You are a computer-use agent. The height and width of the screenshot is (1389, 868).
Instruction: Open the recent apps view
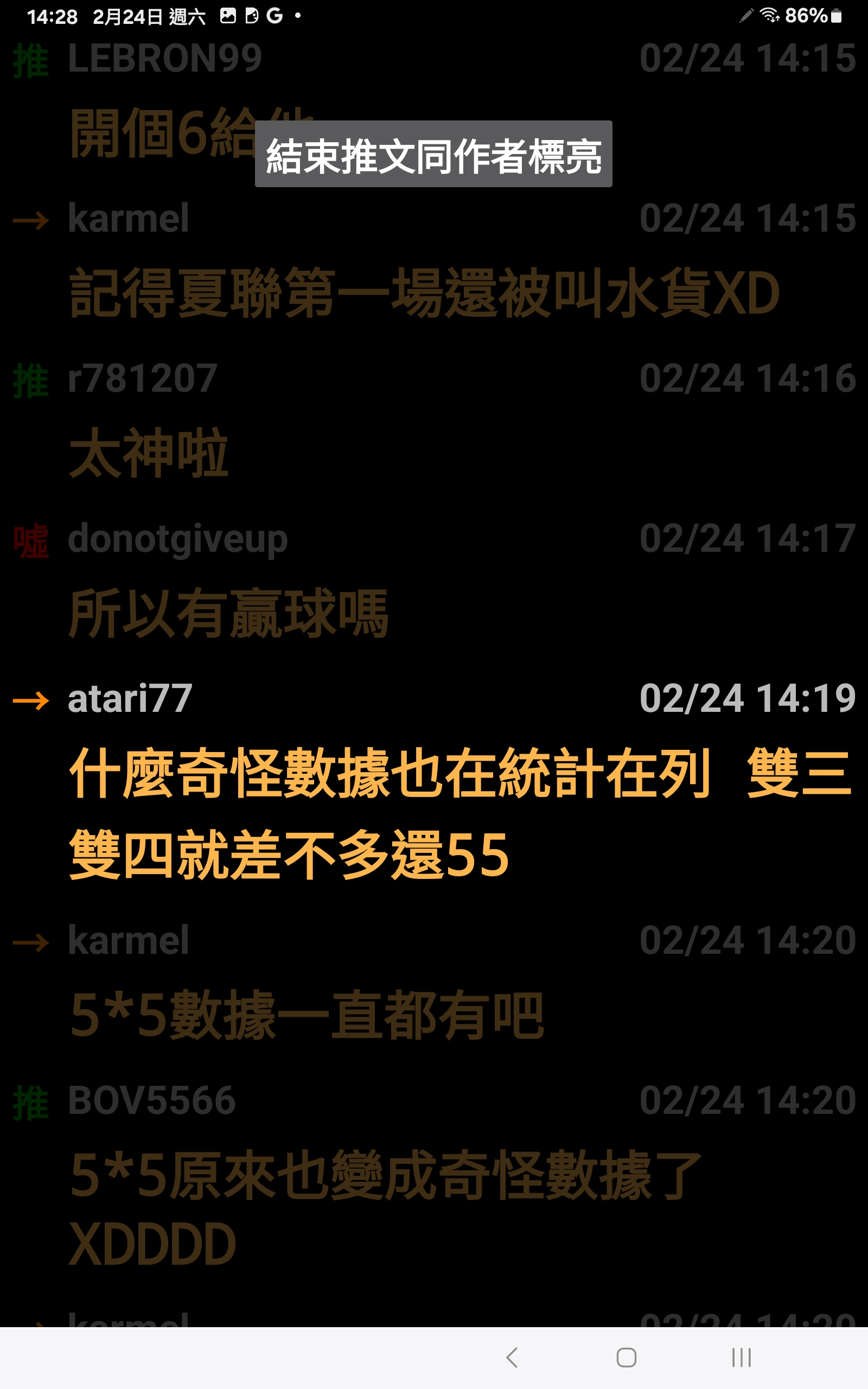[741, 1358]
